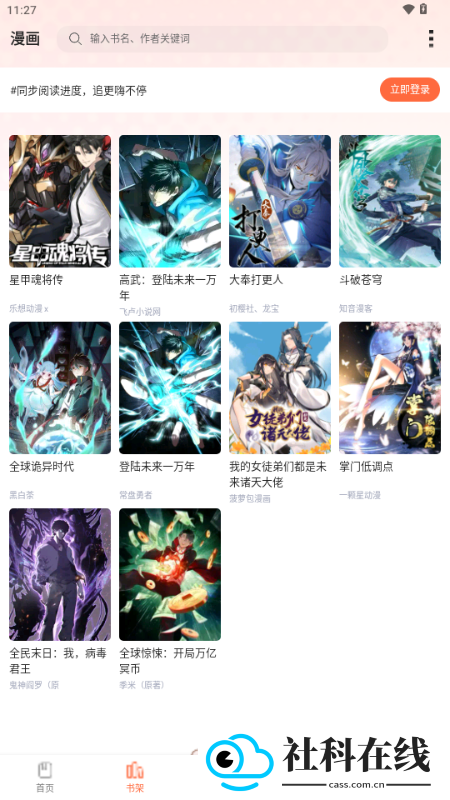The width and height of the screenshot is (450, 800).
Task: Open the manga 大奉打更人
Action: pos(280,201)
